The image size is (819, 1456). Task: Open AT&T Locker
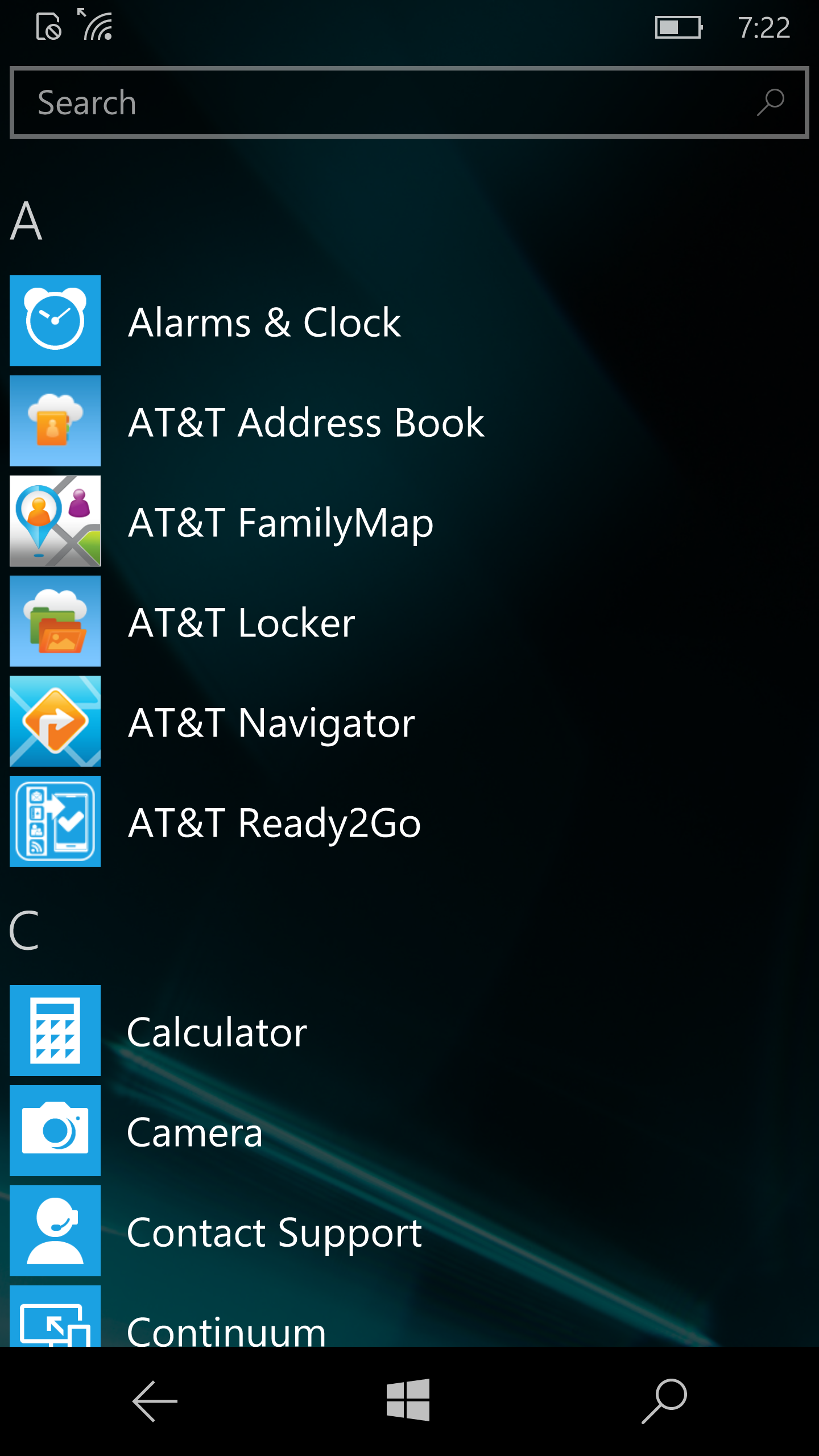tap(241, 622)
